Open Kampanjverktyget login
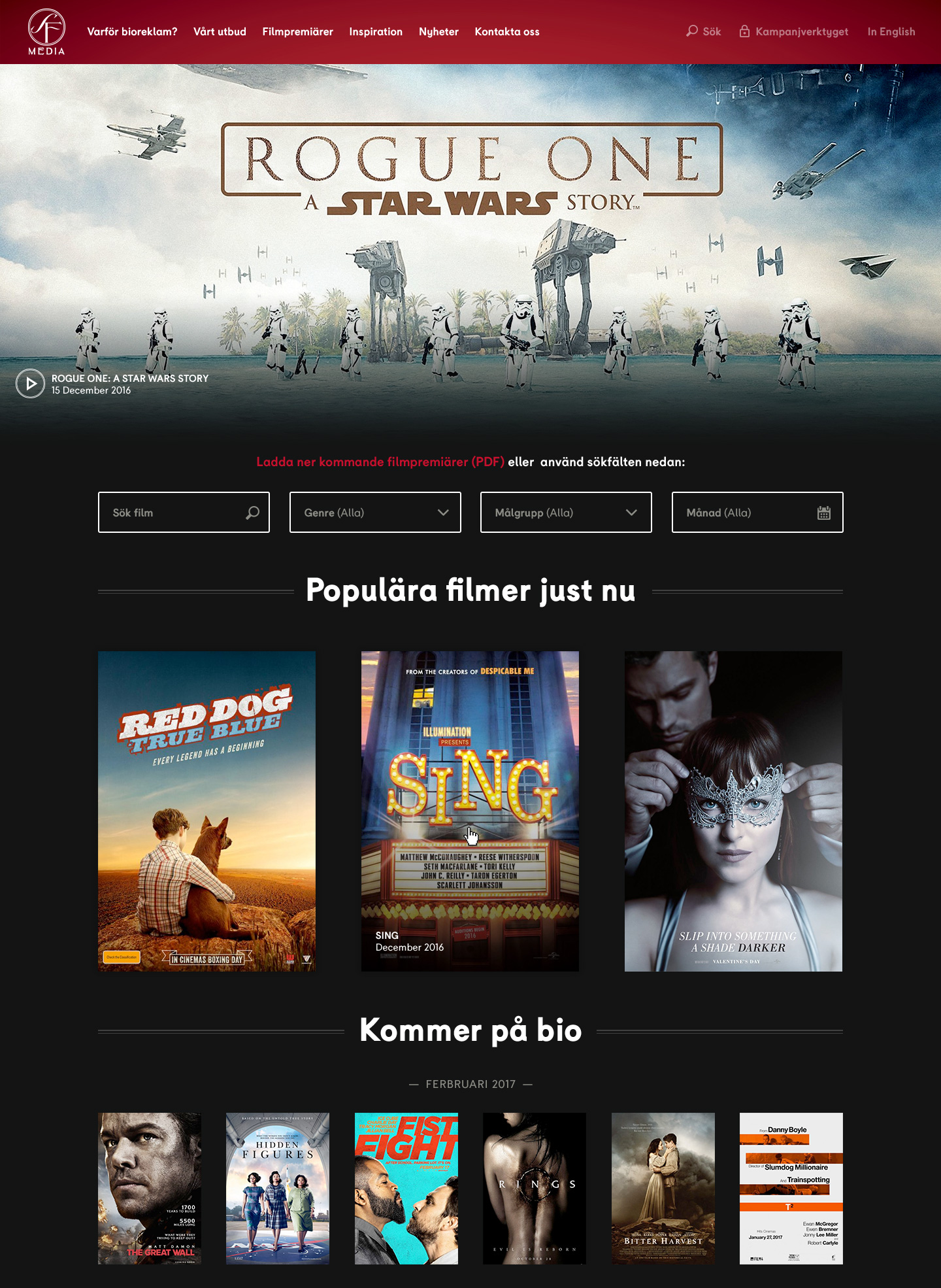Viewport: 941px width, 1288px height. pyautogui.click(x=794, y=31)
